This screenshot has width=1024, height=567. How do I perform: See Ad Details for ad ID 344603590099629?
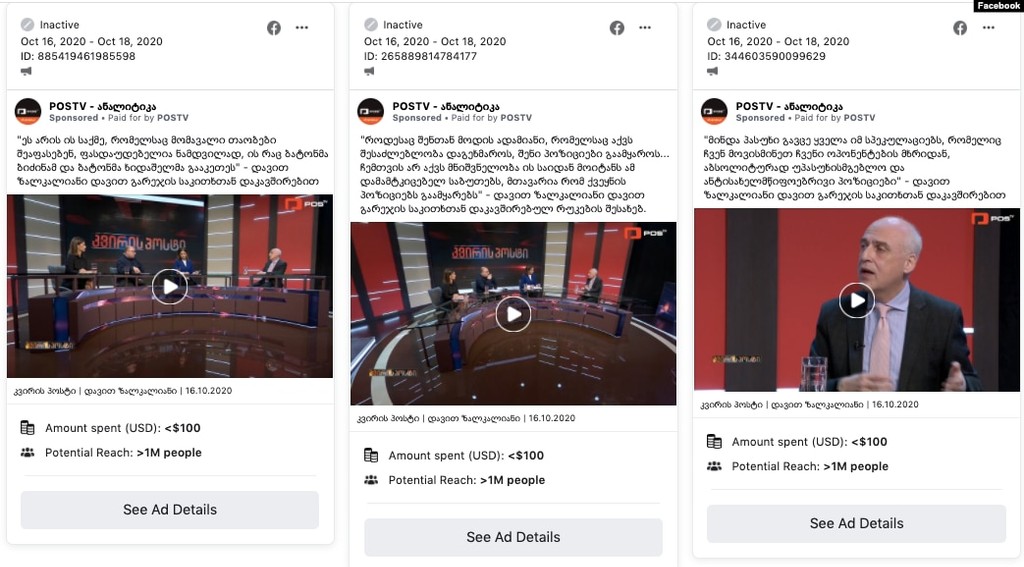point(856,523)
